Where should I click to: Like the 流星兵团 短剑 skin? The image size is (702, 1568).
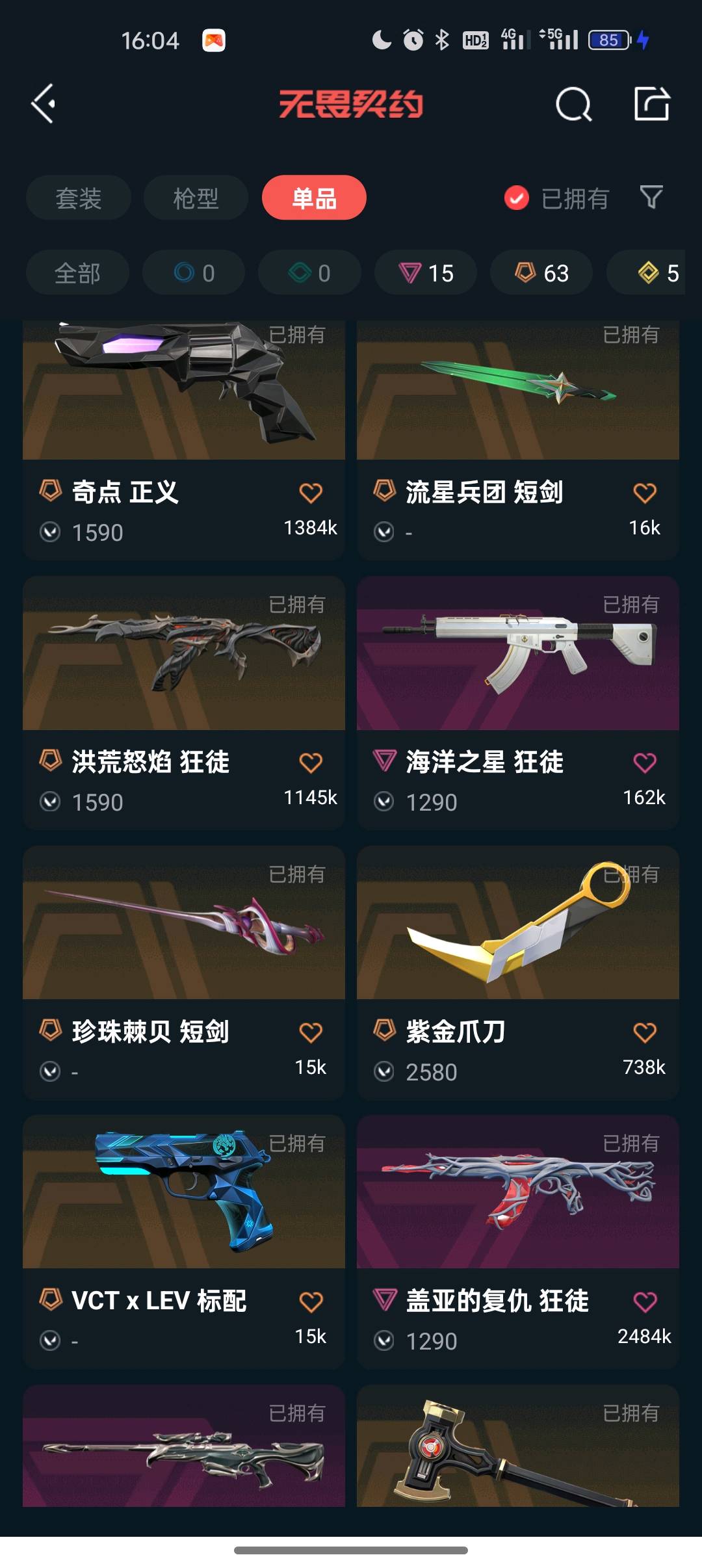click(645, 493)
